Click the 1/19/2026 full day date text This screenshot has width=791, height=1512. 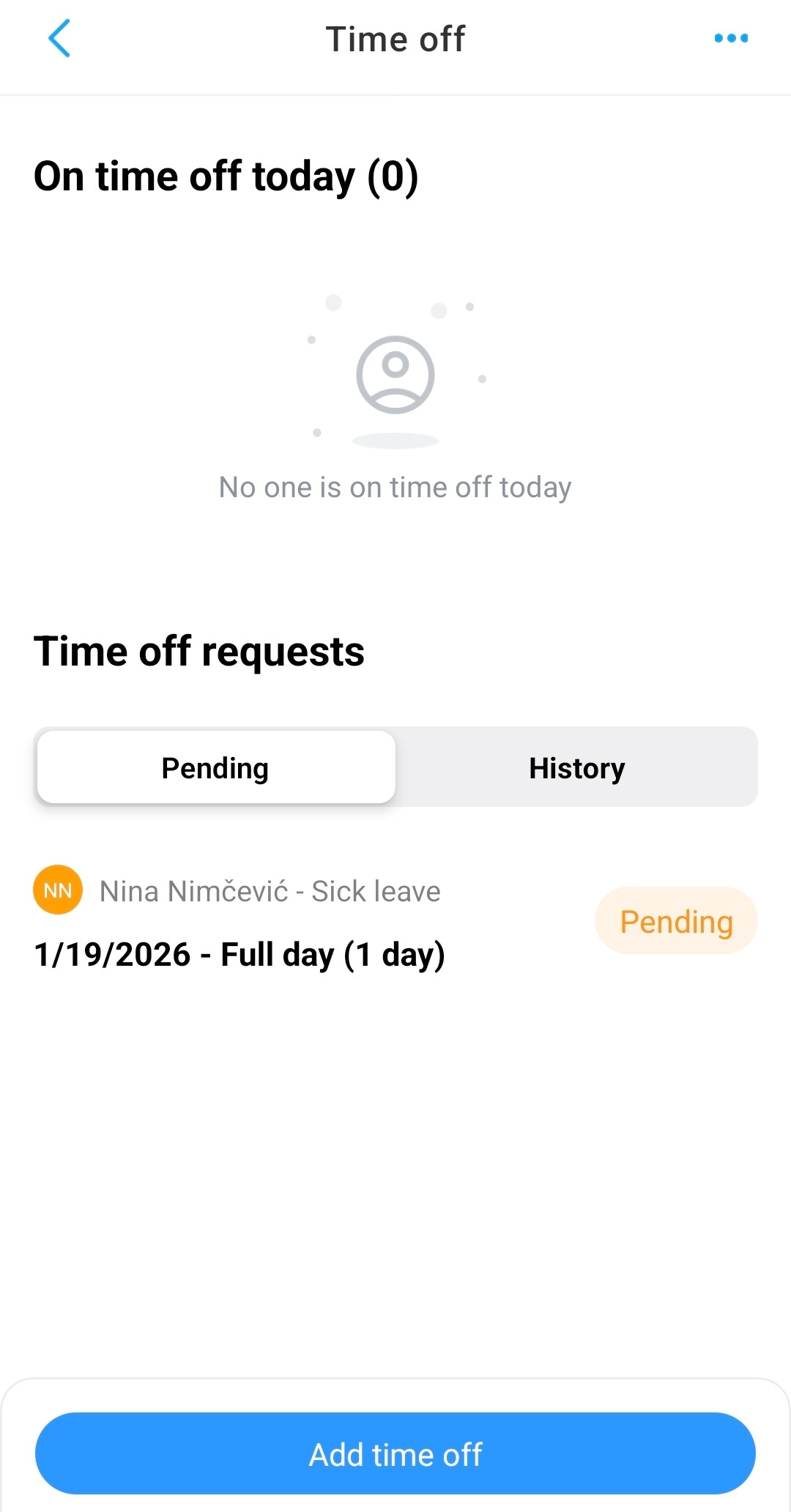239,953
